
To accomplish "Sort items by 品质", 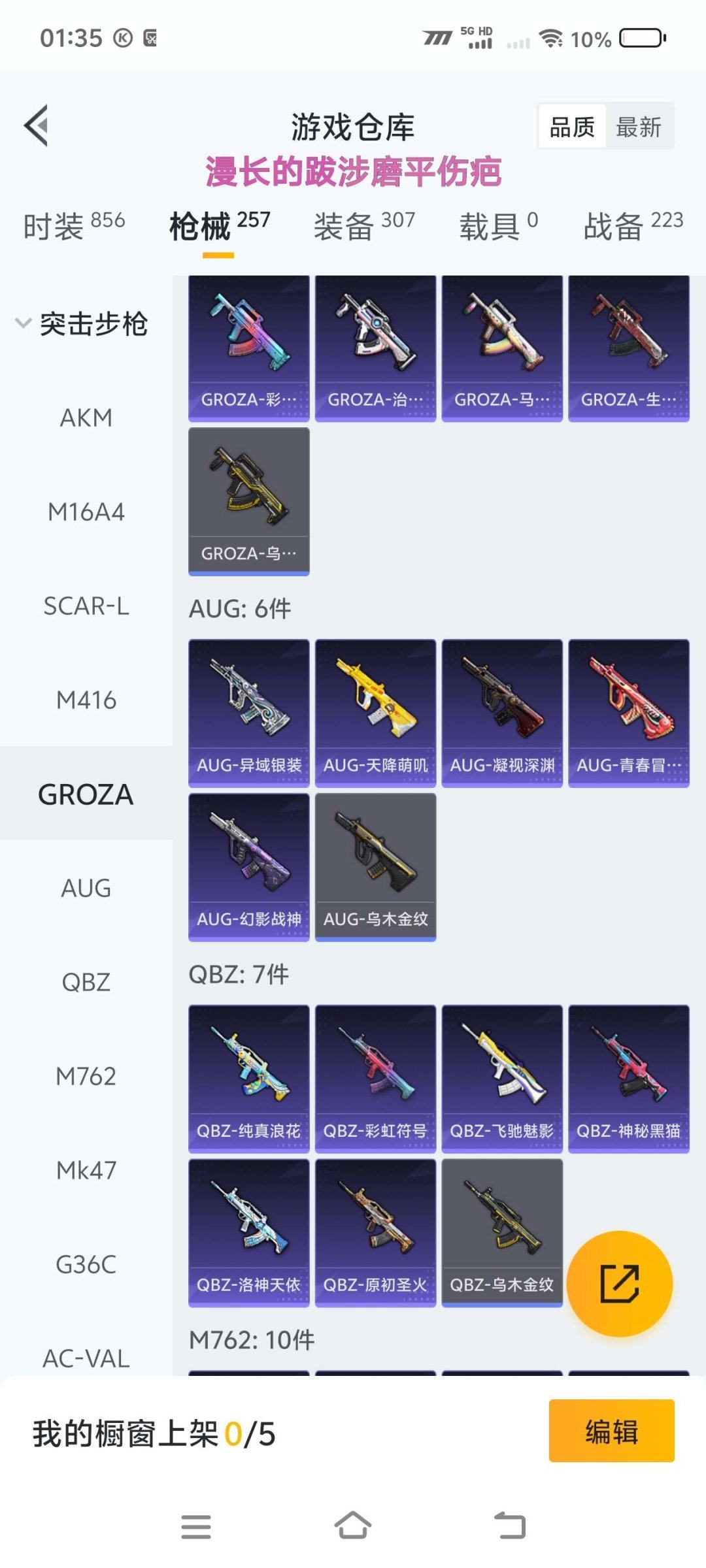I will 572,127.
